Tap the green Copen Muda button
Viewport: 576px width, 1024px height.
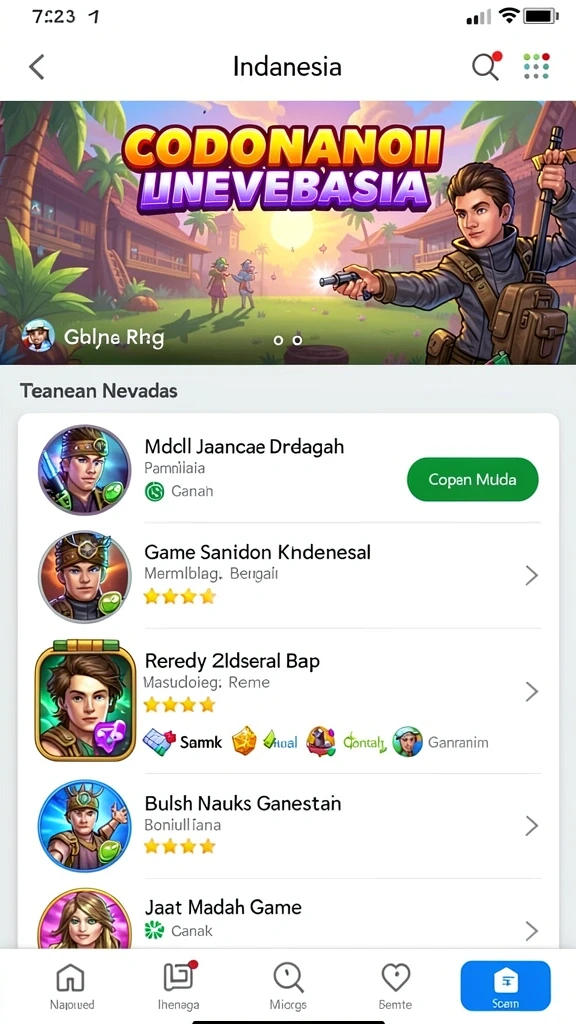[472, 479]
